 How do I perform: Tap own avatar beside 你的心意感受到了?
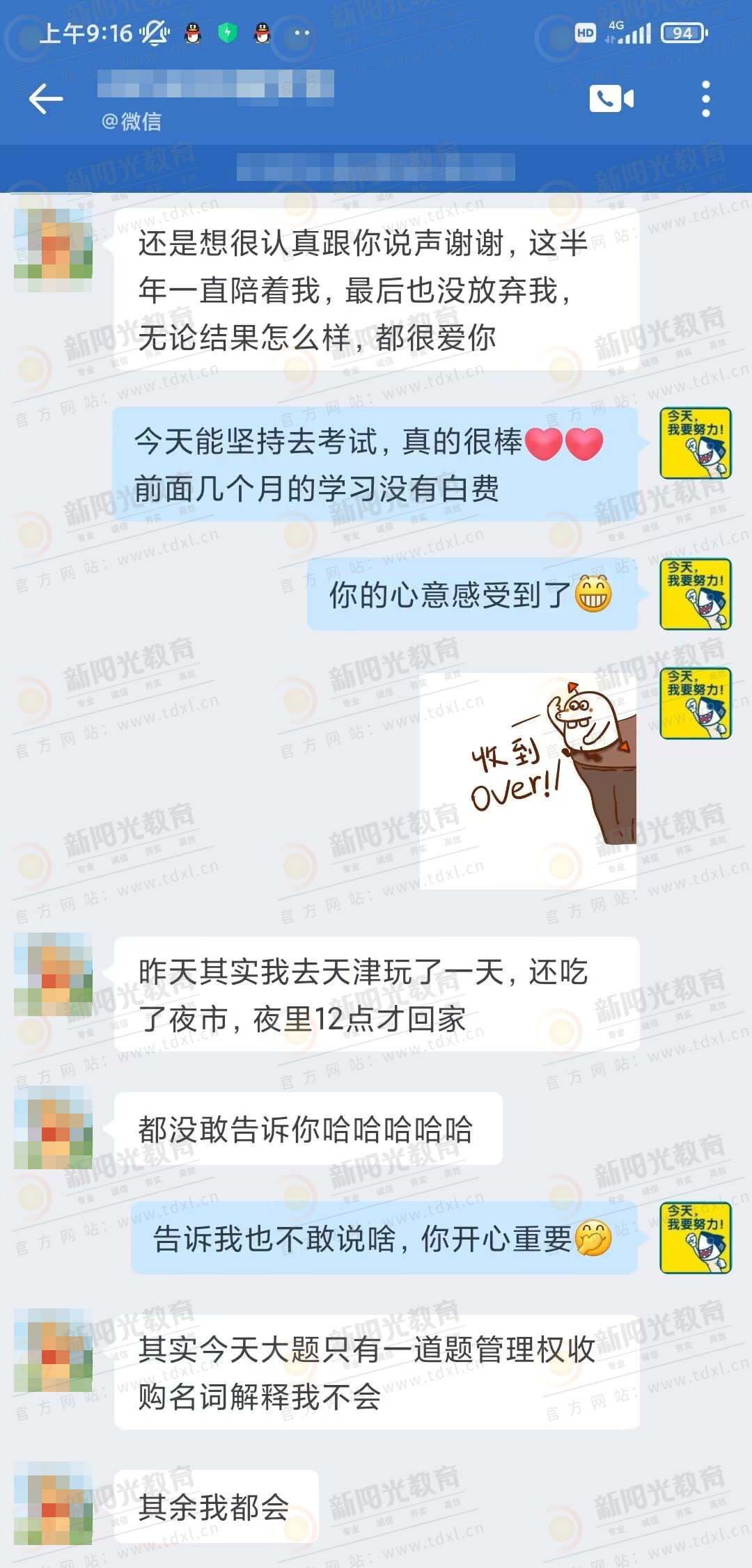point(695,594)
